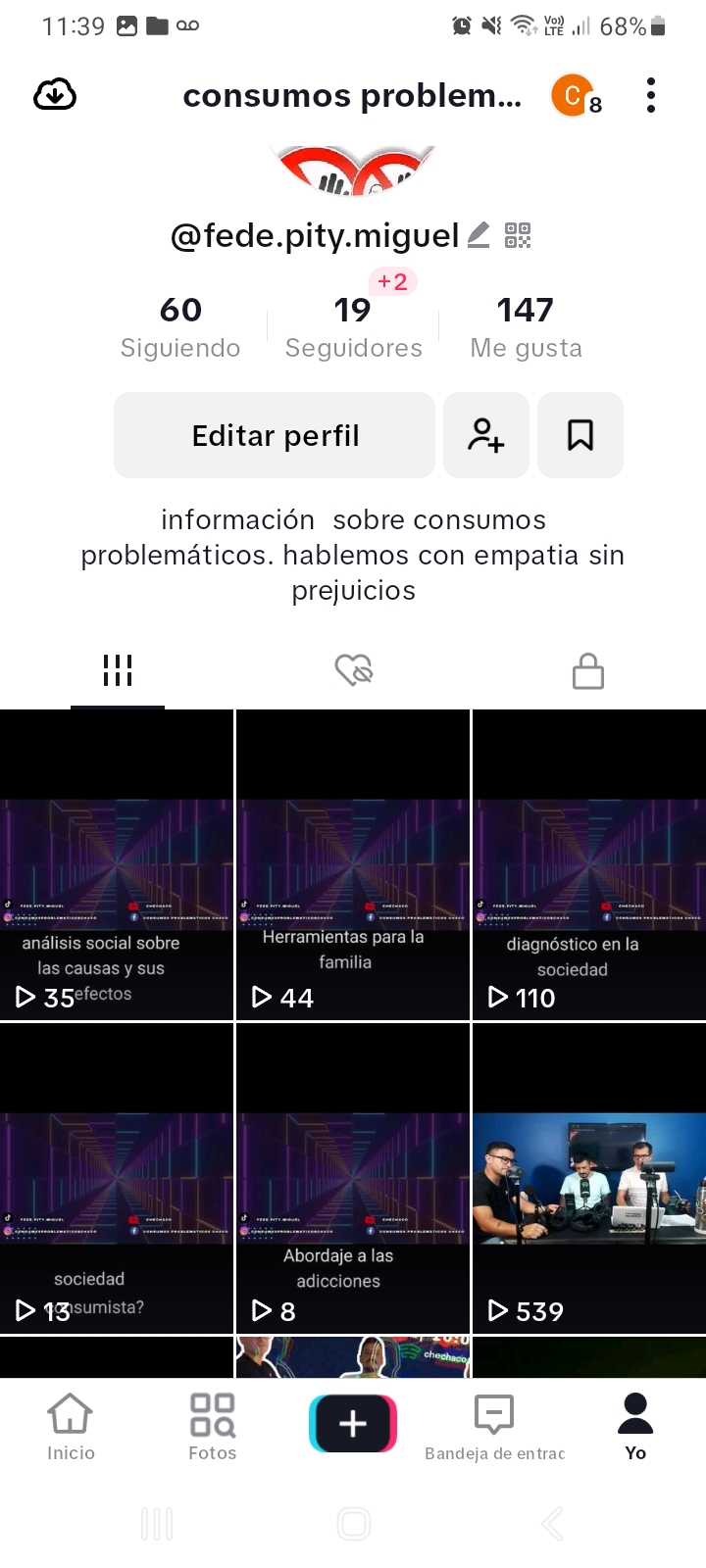706x1568 pixels.
Task: View the Seguidores list
Action: [x=353, y=327]
